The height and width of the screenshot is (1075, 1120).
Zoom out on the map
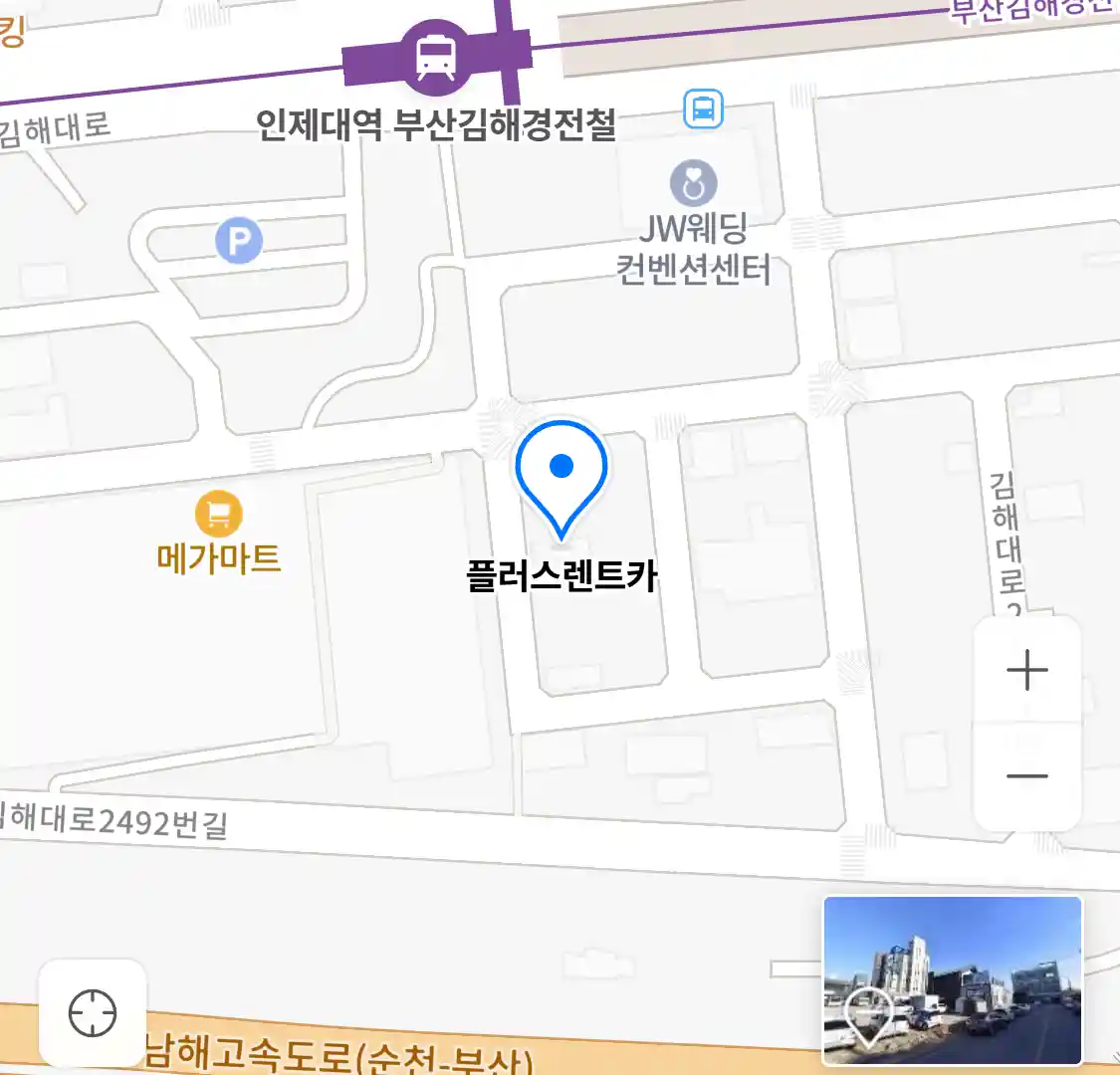click(x=1027, y=776)
